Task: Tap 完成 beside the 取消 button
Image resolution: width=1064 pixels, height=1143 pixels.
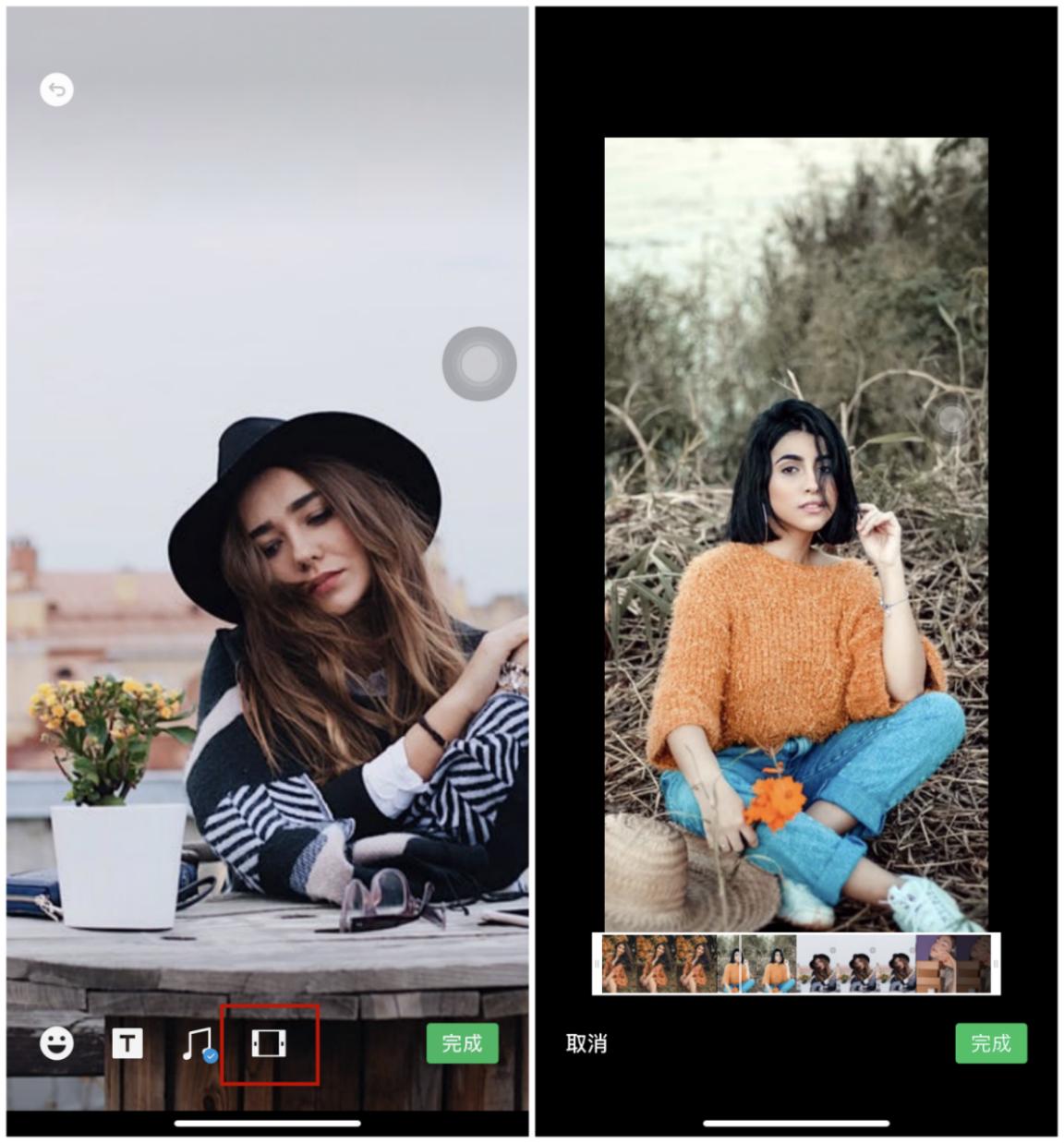Action: click(x=990, y=1043)
